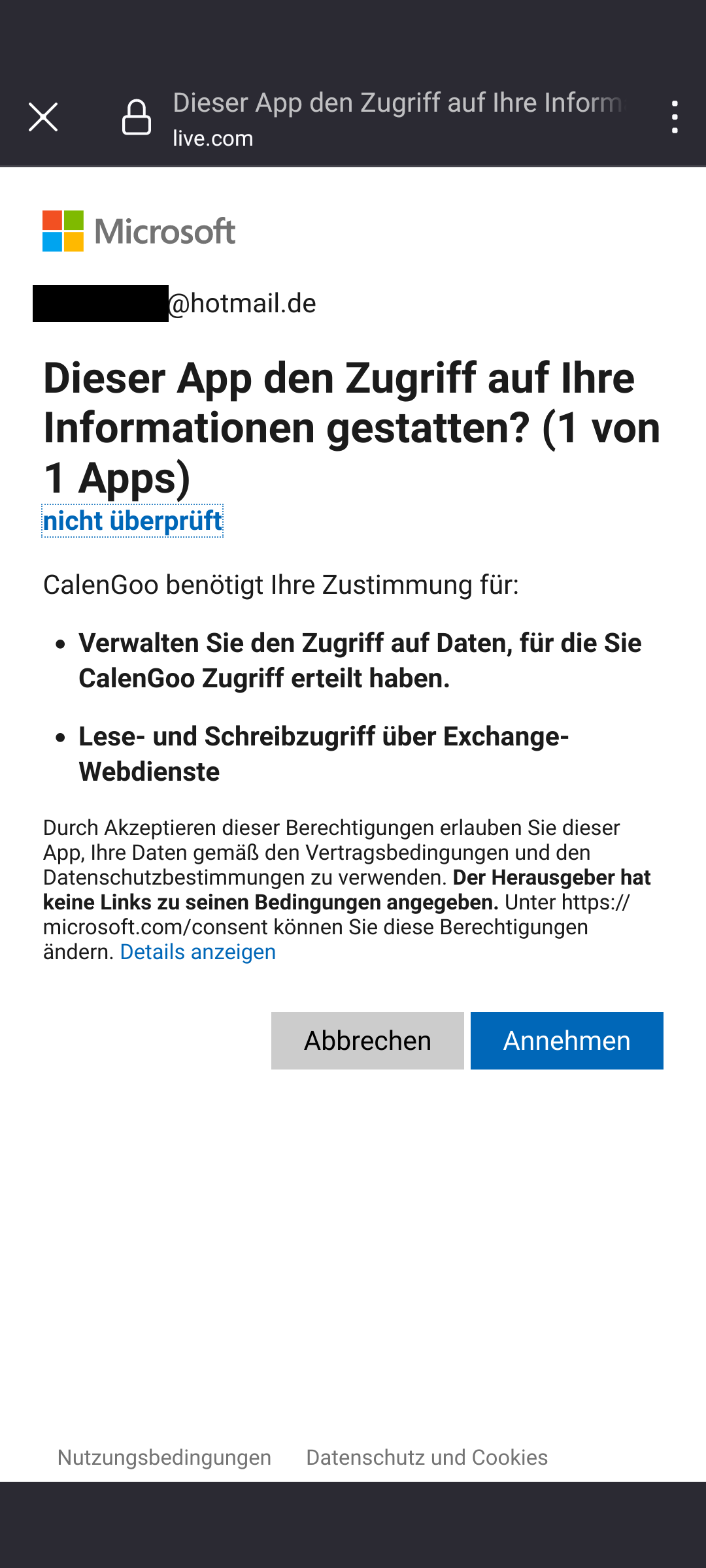The width and height of the screenshot is (706, 1568).
Task: Open the three-dot overflow menu
Action: (x=675, y=118)
